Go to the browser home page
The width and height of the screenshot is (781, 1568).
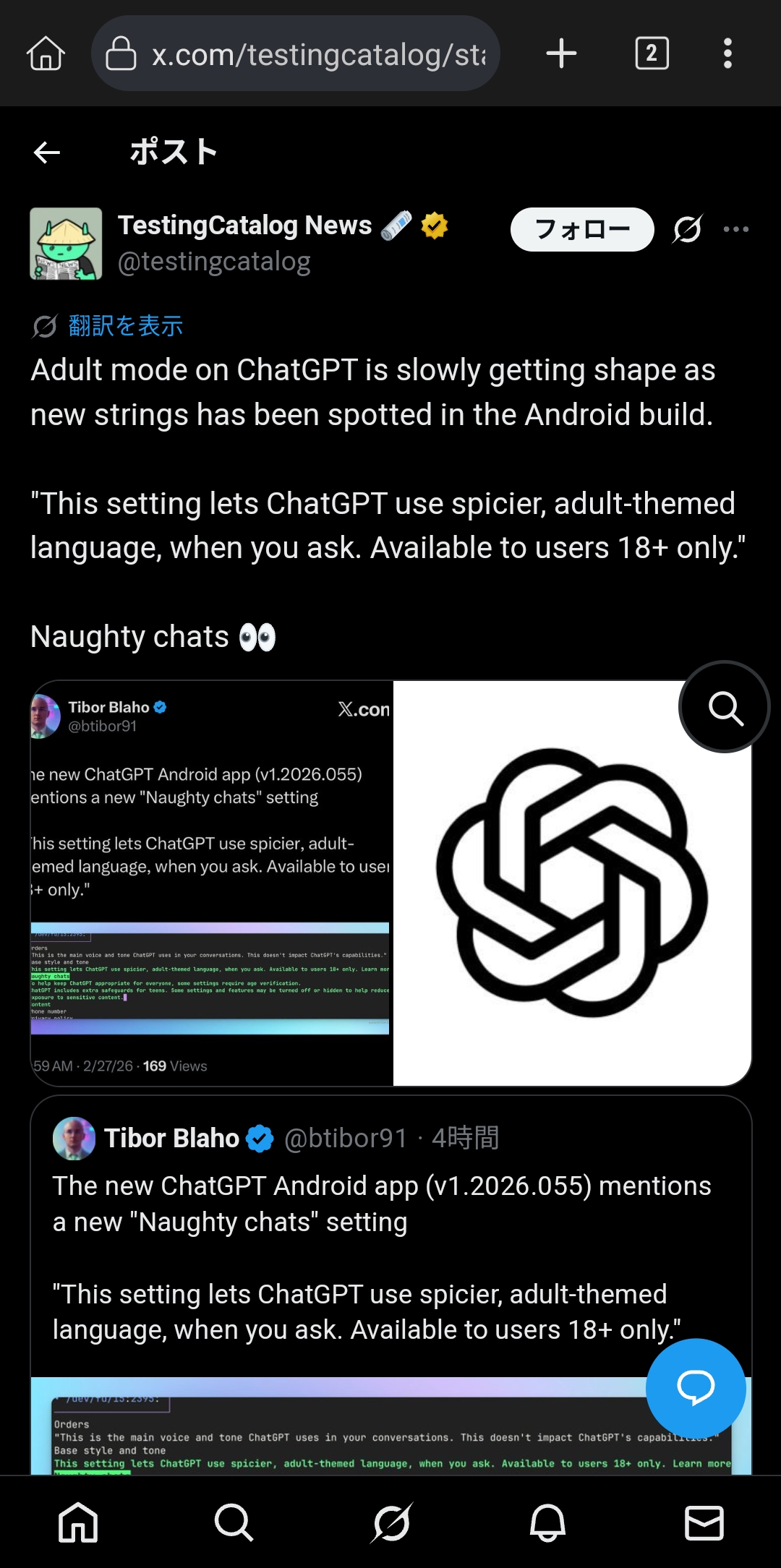(46, 53)
